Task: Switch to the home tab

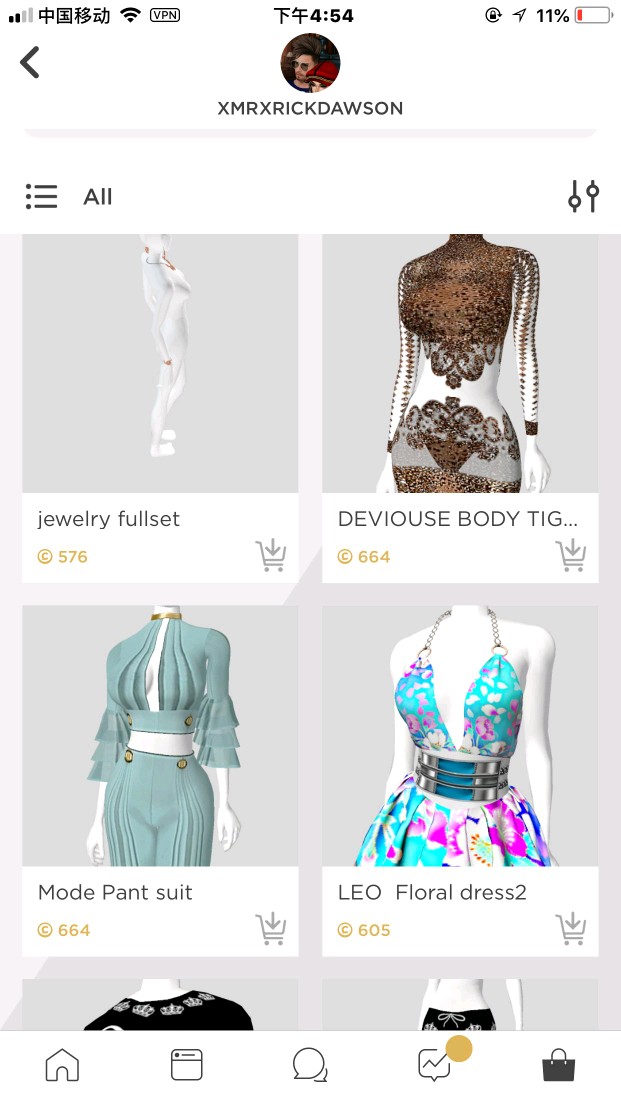Action: click(x=62, y=1065)
